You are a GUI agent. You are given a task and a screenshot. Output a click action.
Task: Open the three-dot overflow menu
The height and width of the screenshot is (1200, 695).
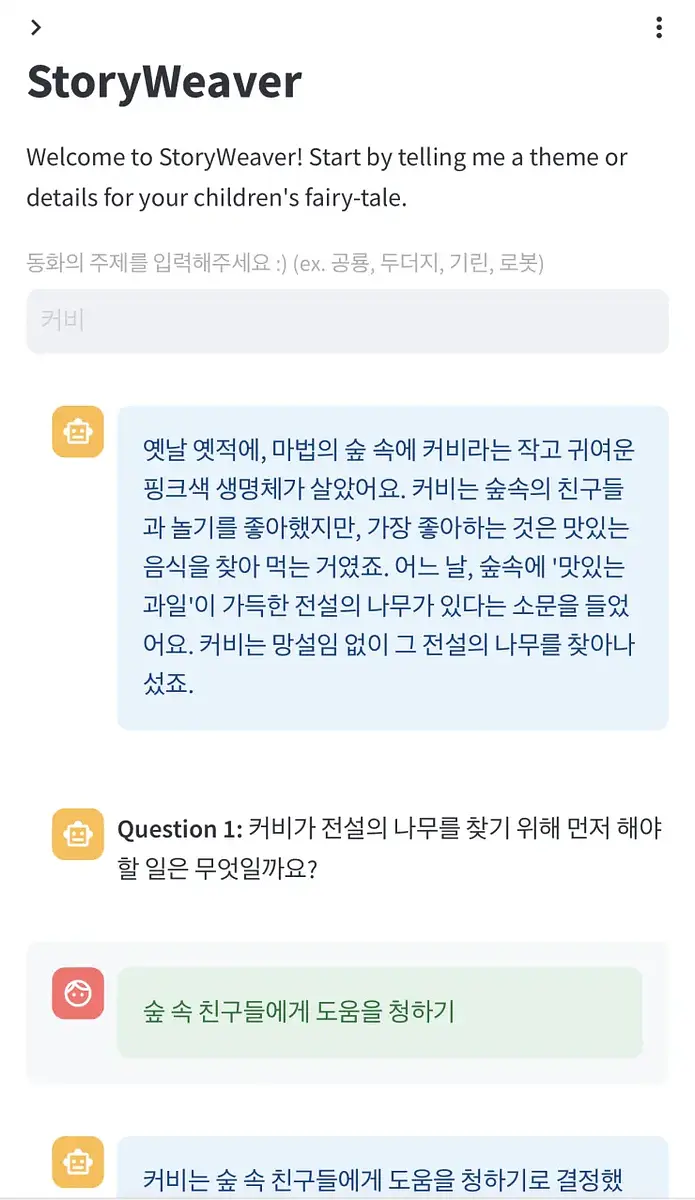[x=658, y=27]
